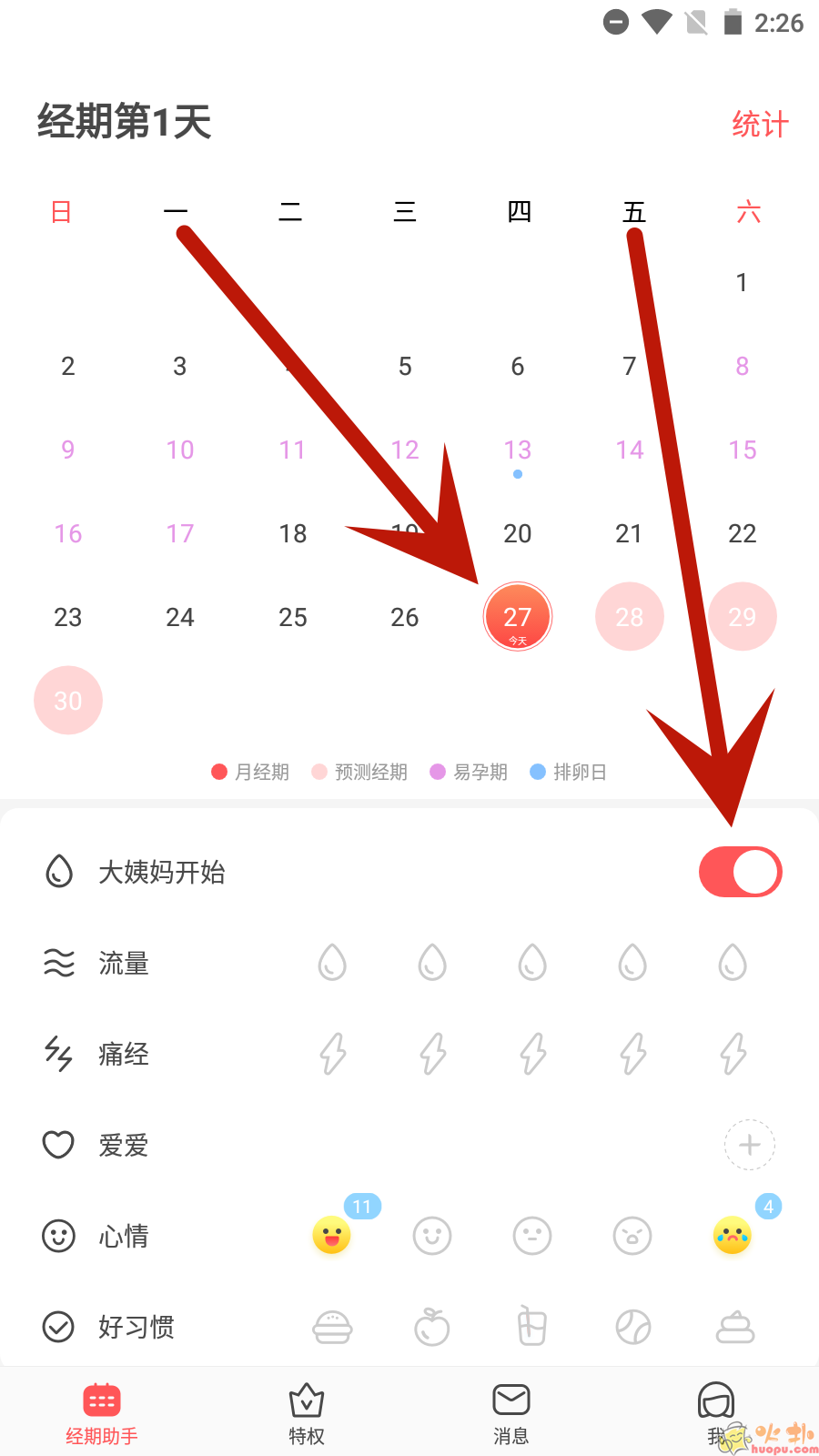Tap date 30 on the calendar

[68, 701]
